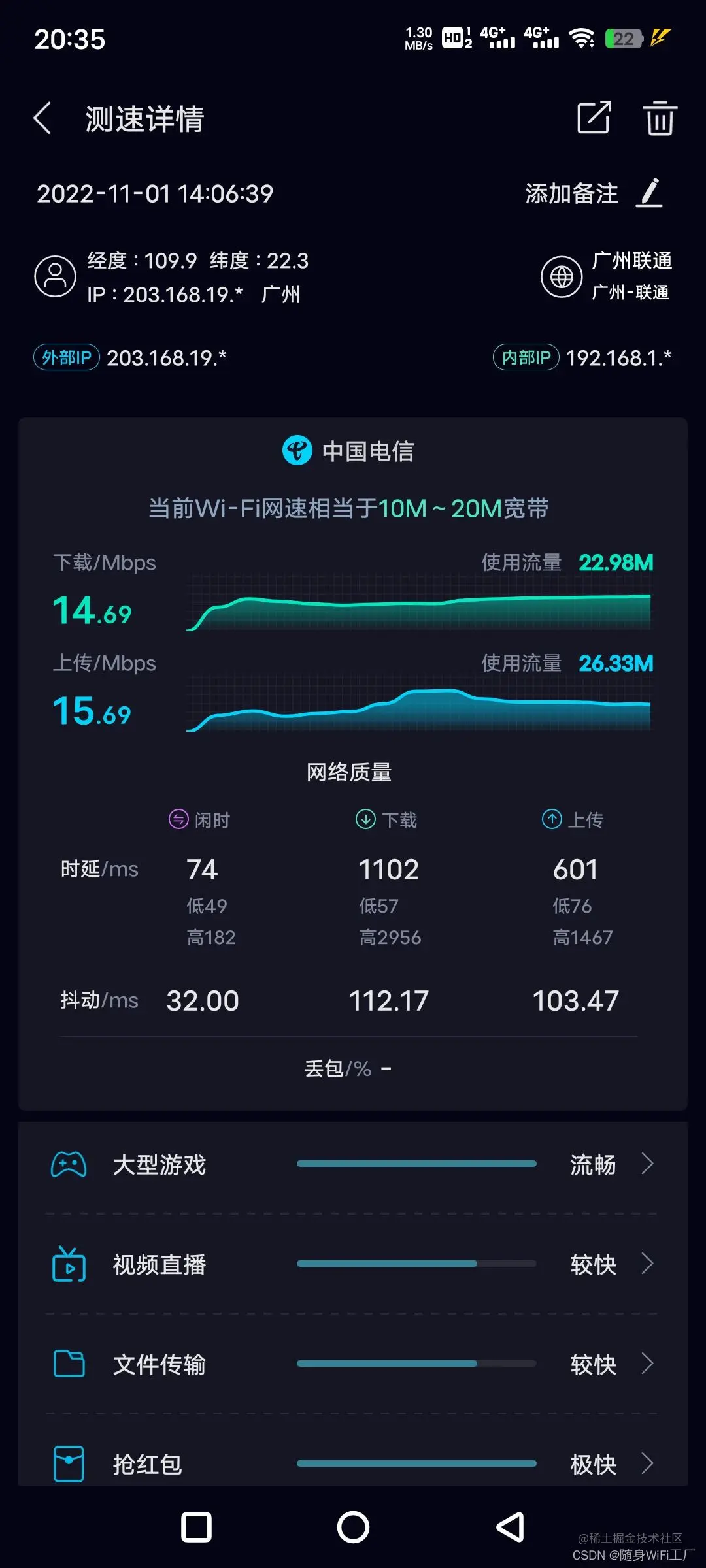The image size is (706, 1568).
Task: Open the 视频直播 details row
Action: coord(353,1264)
